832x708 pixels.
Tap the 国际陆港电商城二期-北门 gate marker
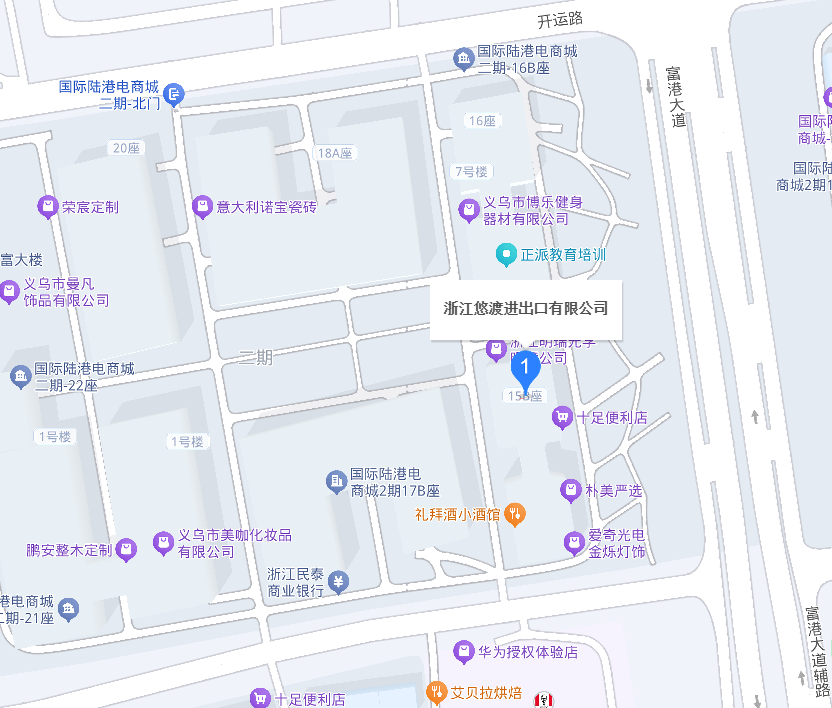[x=173, y=95]
